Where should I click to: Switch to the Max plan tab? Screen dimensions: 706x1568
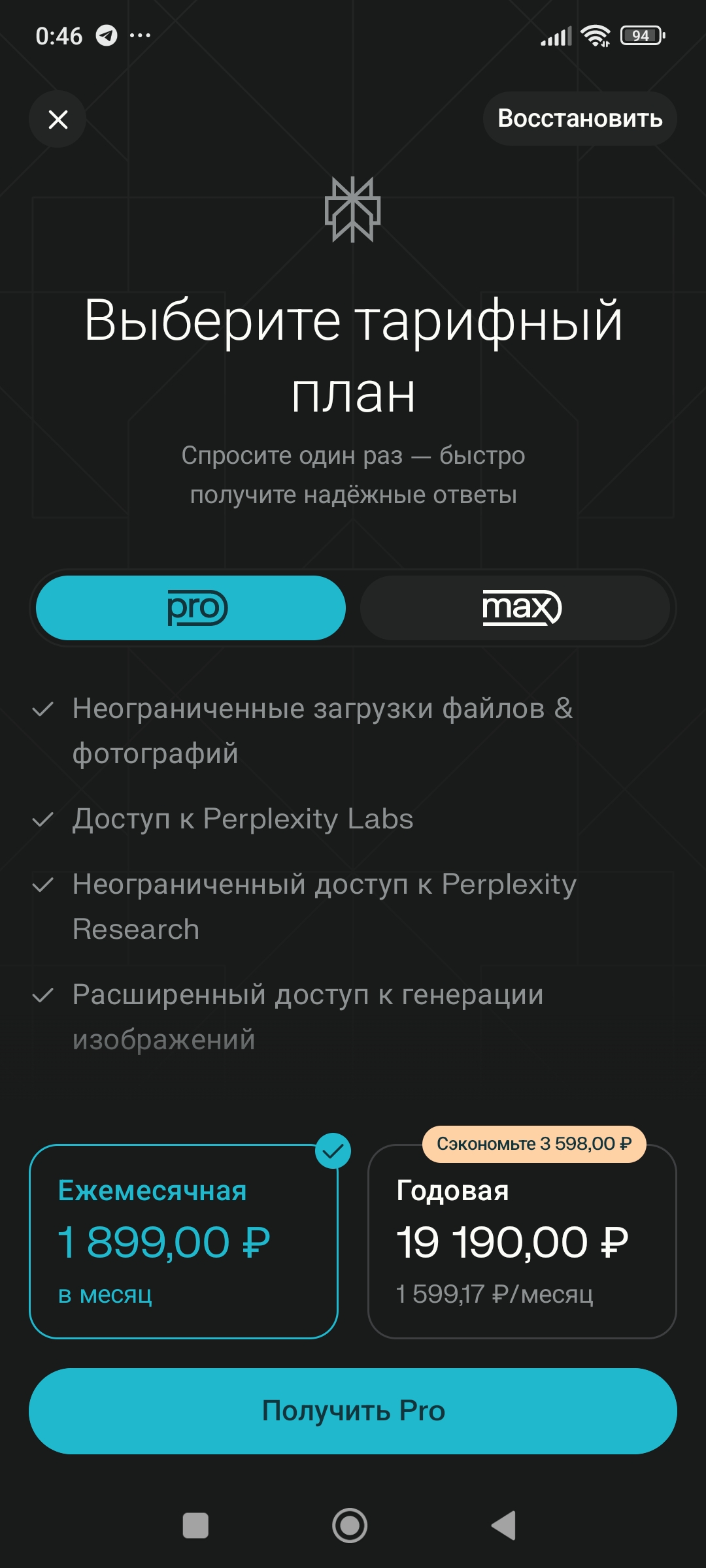[x=515, y=608]
